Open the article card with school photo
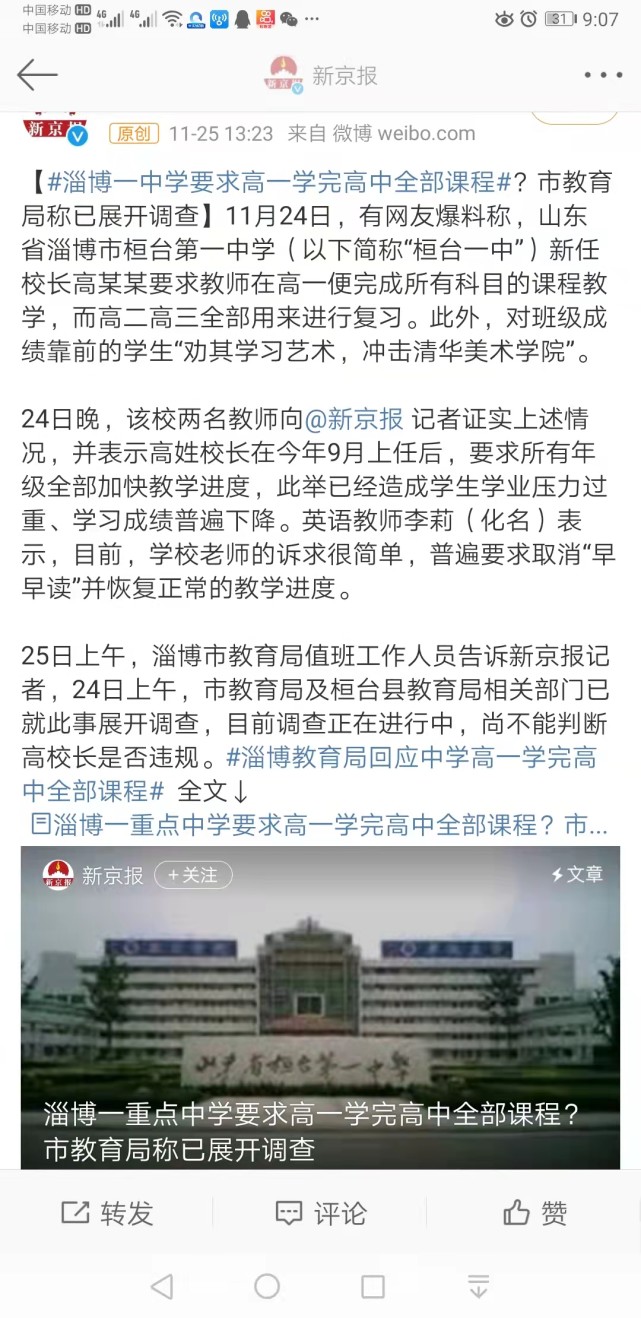This screenshot has height=1318, width=641. 320,1000
